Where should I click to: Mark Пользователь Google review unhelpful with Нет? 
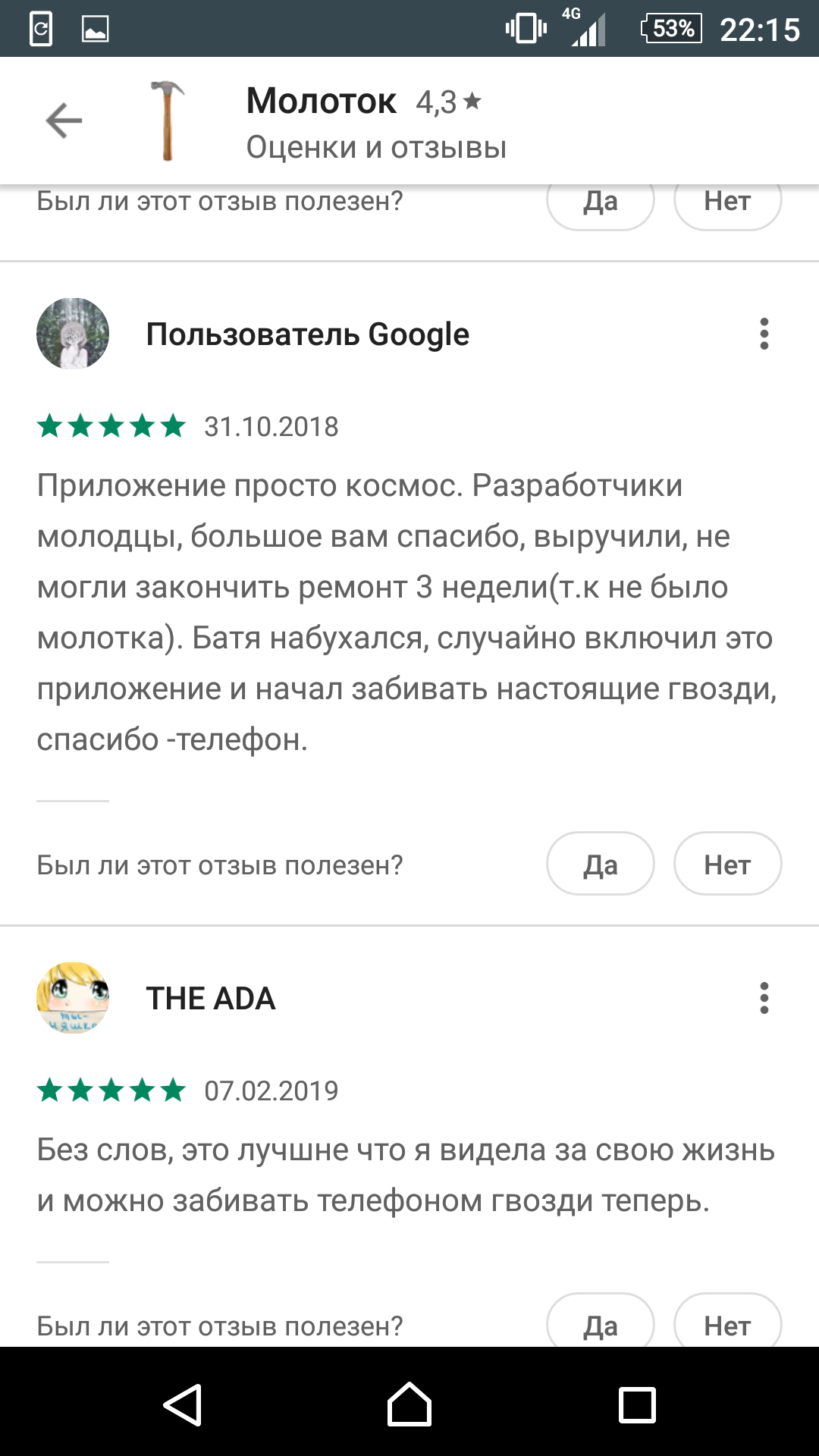pyautogui.click(x=727, y=864)
